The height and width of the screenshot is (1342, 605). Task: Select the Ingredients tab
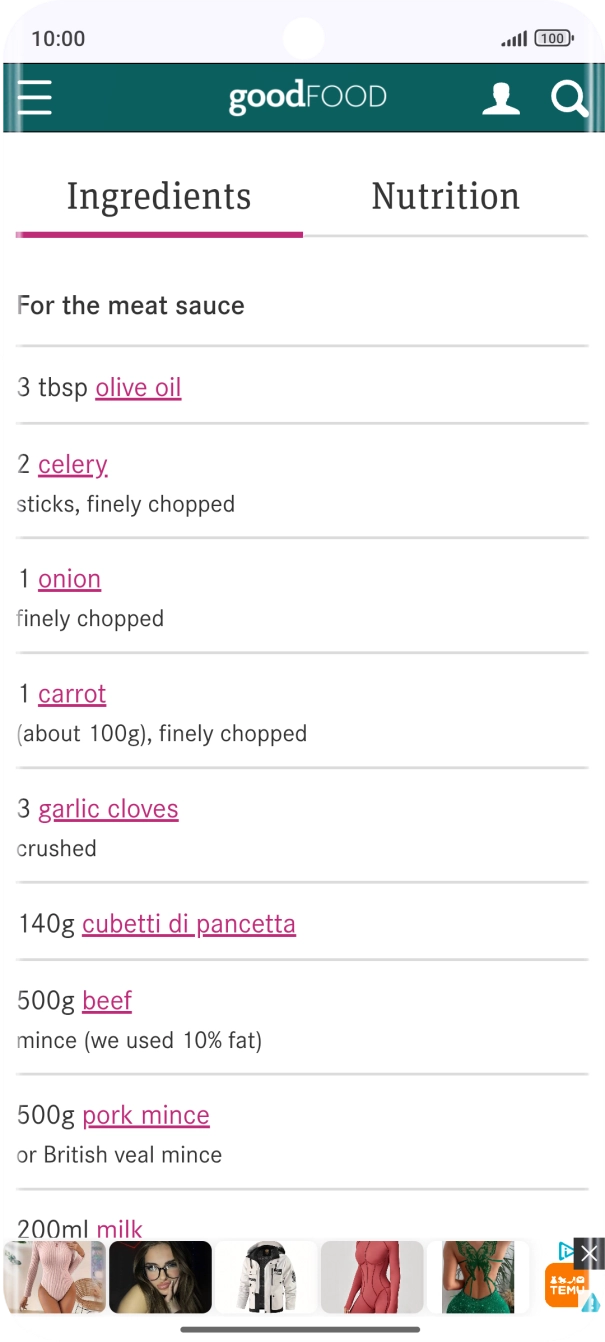(x=159, y=197)
